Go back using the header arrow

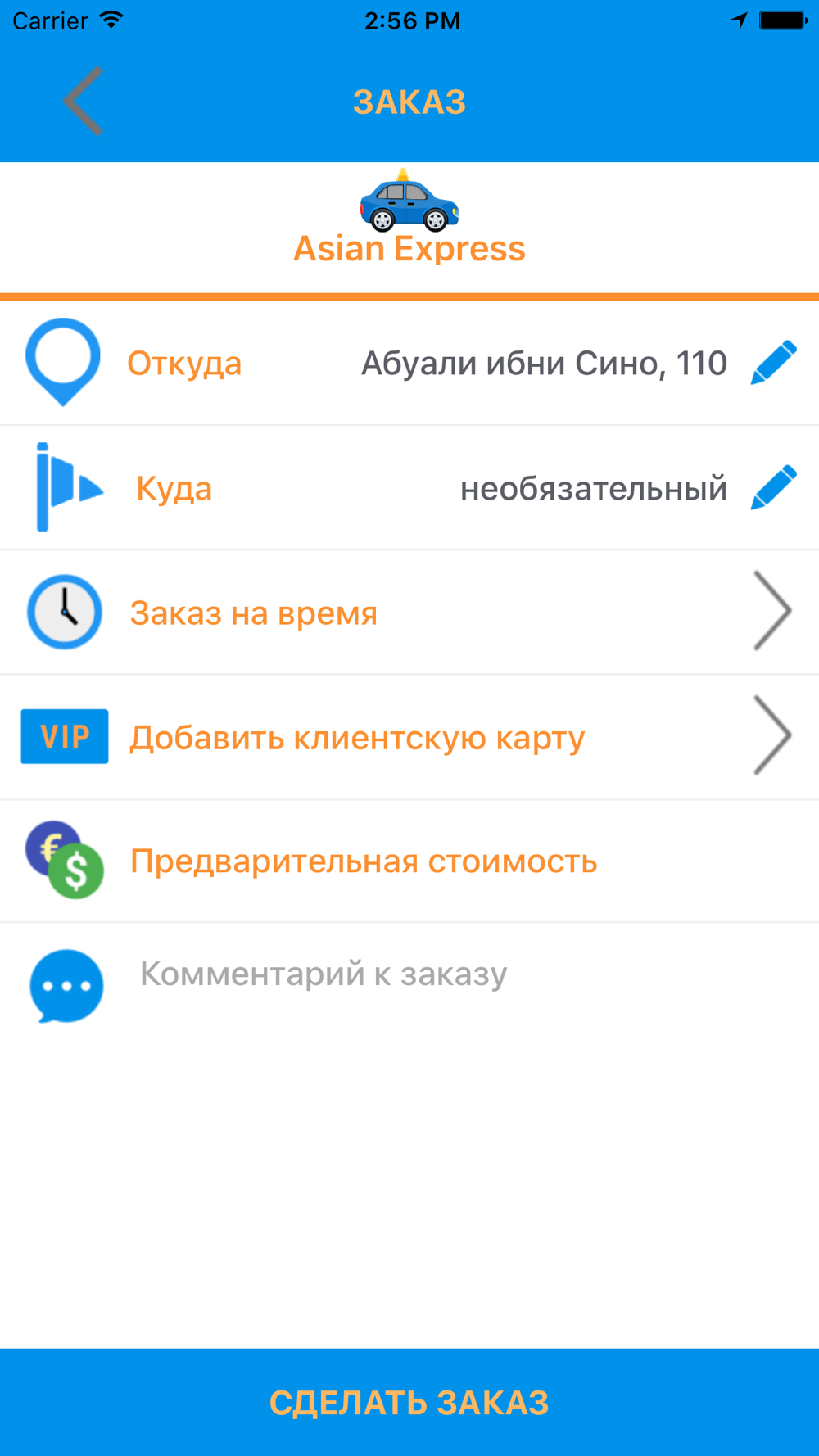click(84, 102)
